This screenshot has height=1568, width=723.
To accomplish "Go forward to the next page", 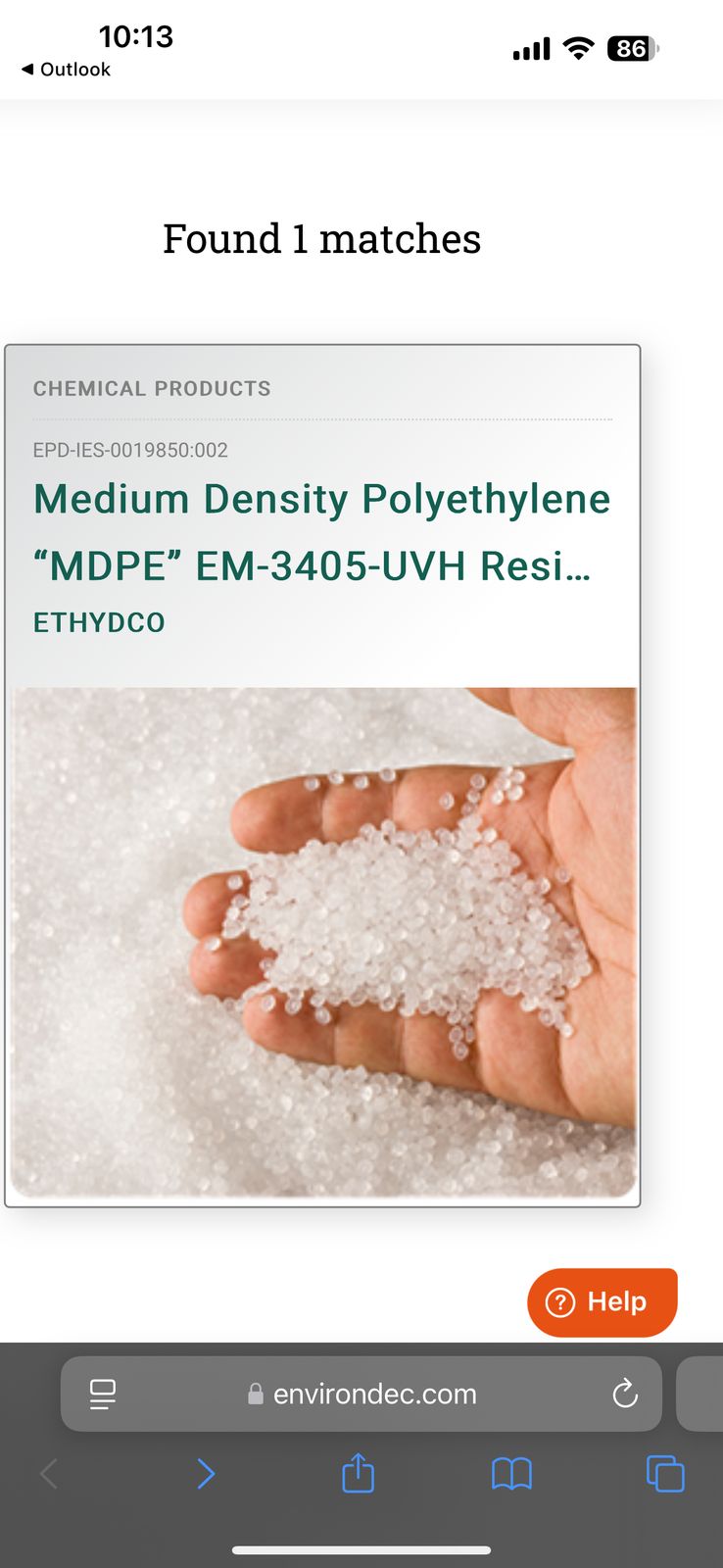I will click(205, 1473).
